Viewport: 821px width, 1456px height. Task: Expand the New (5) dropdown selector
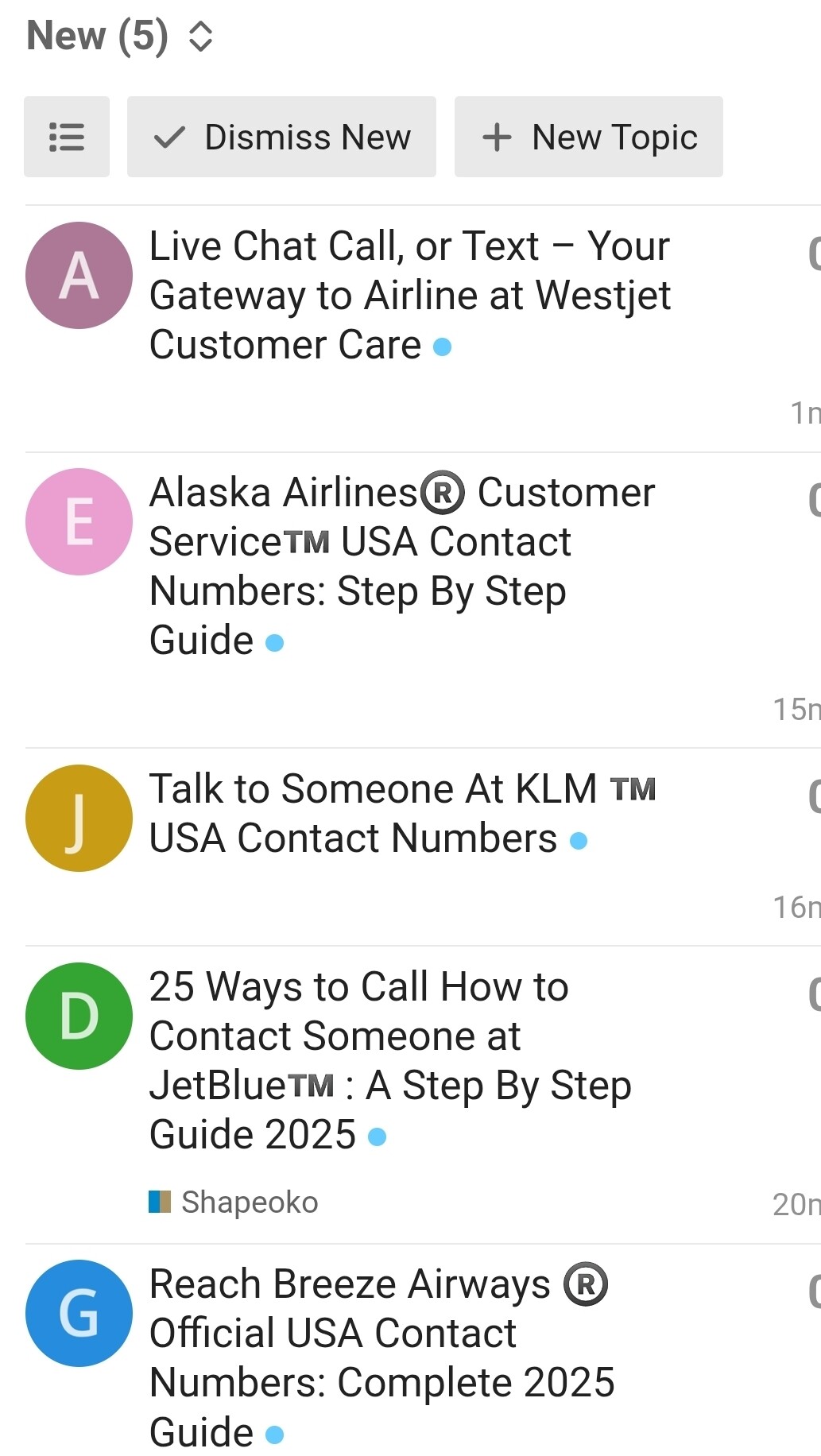pos(119,36)
